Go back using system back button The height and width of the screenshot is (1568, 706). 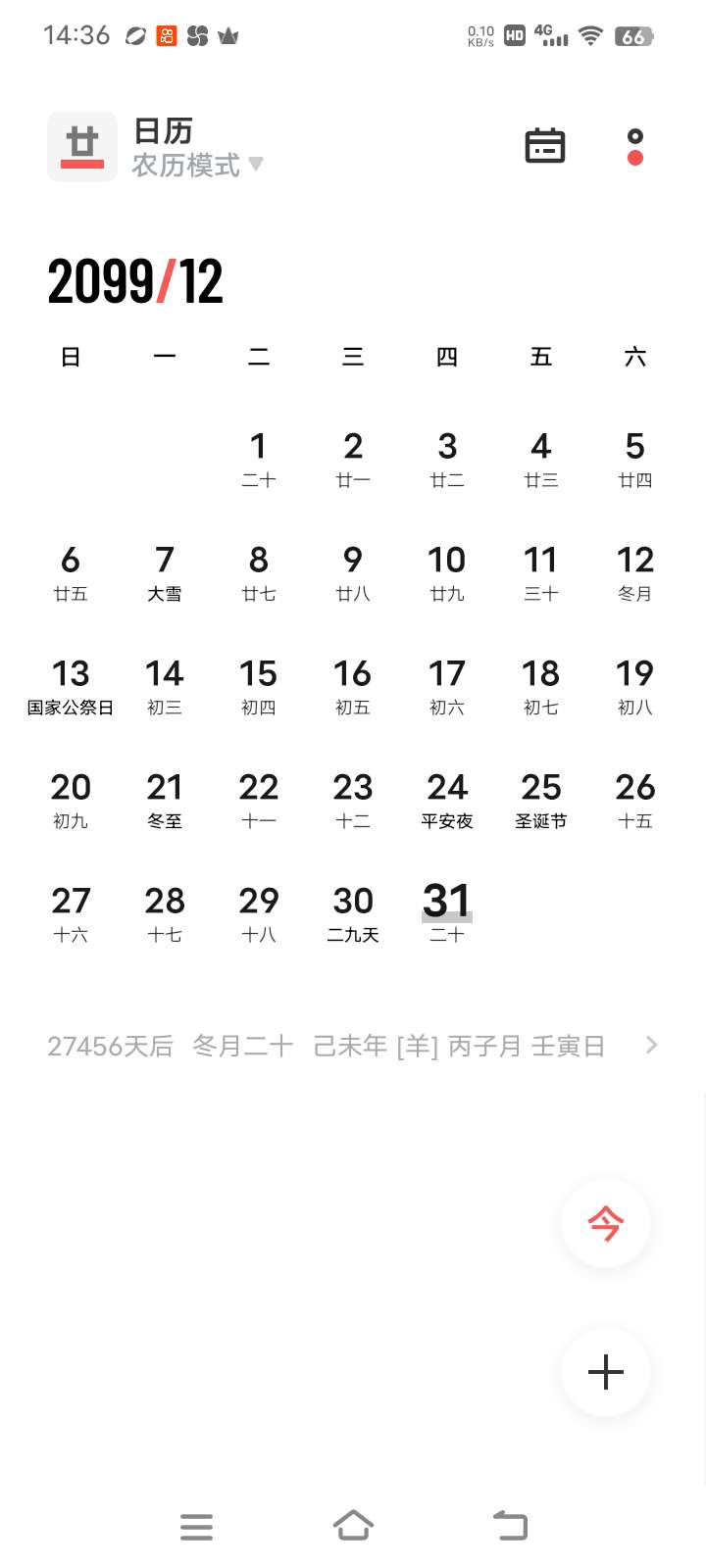pyautogui.click(x=510, y=1526)
